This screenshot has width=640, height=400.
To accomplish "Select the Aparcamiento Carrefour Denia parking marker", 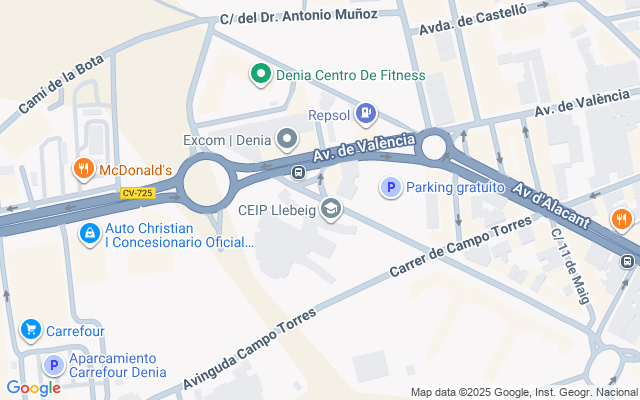I will point(52,365).
